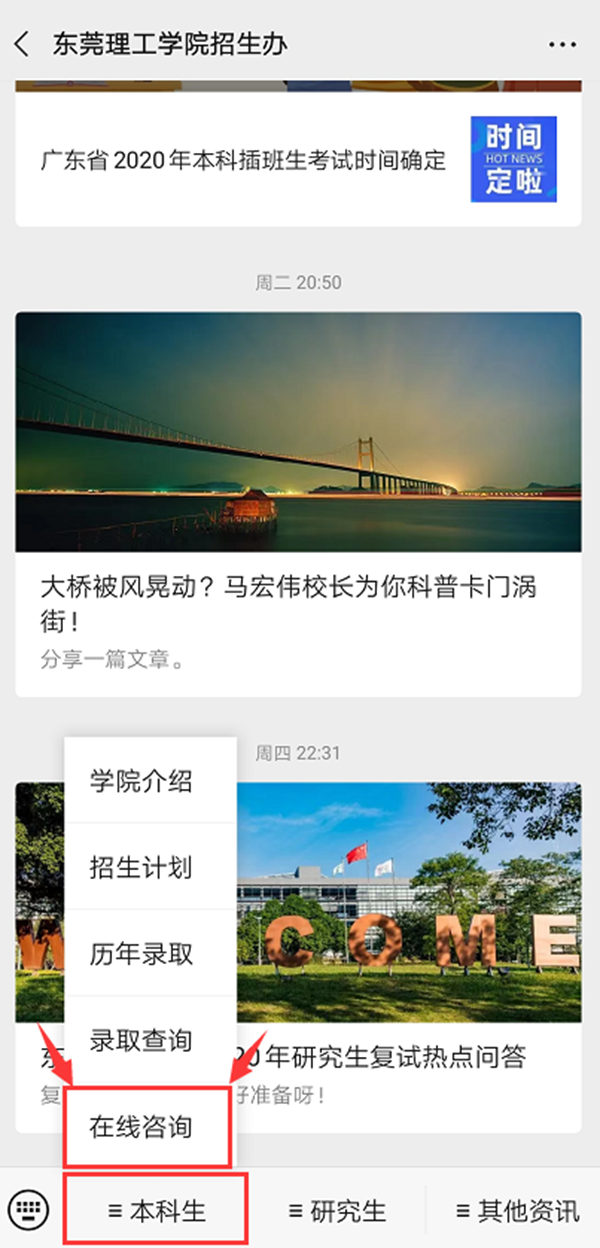Image resolution: width=600 pixels, height=1248 pixels.
Task: Choose 招生计划 in the menu
Action: coord(141,867)
